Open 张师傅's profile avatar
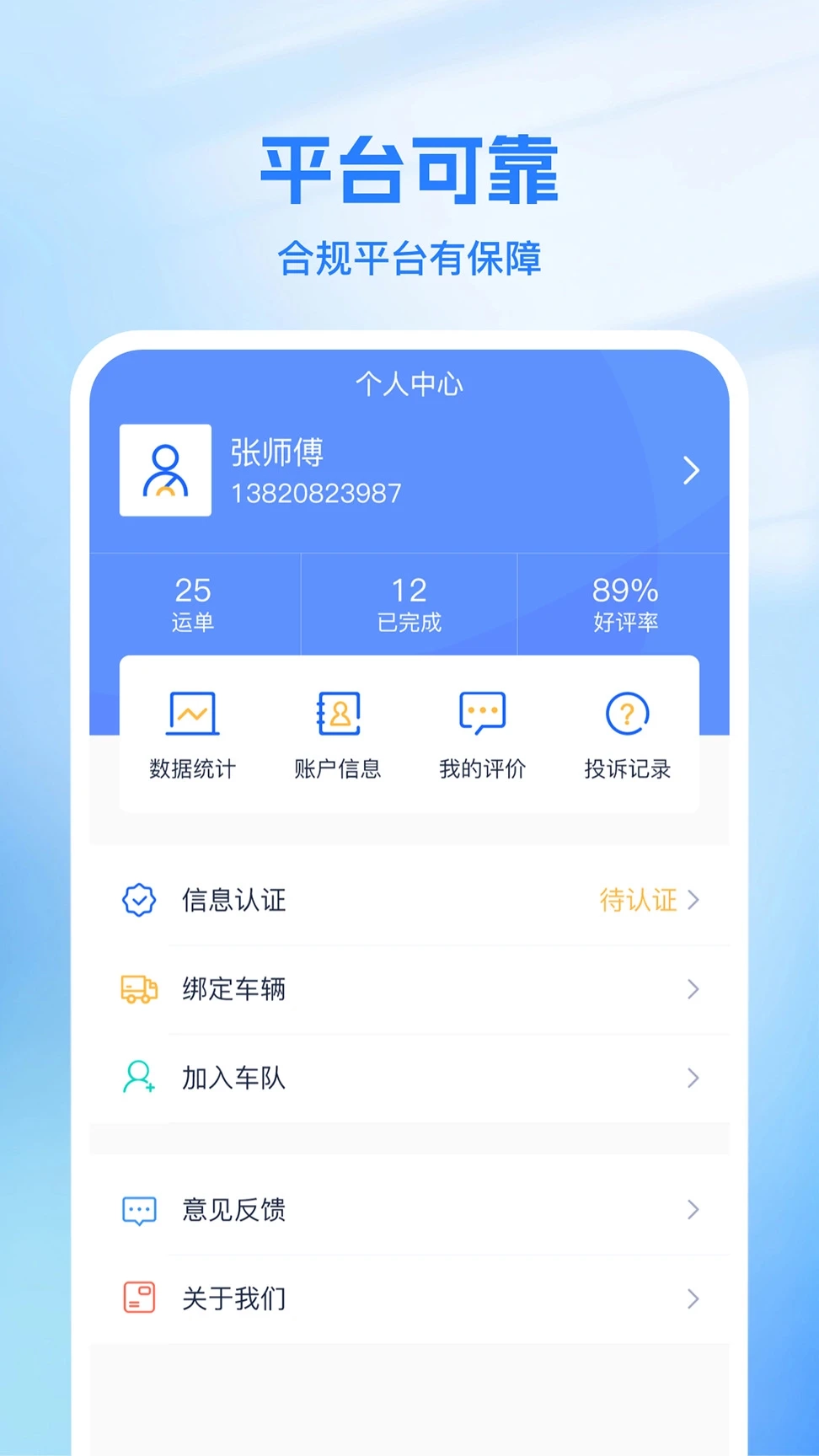The image size is (819, 1456). coord(165,472)
